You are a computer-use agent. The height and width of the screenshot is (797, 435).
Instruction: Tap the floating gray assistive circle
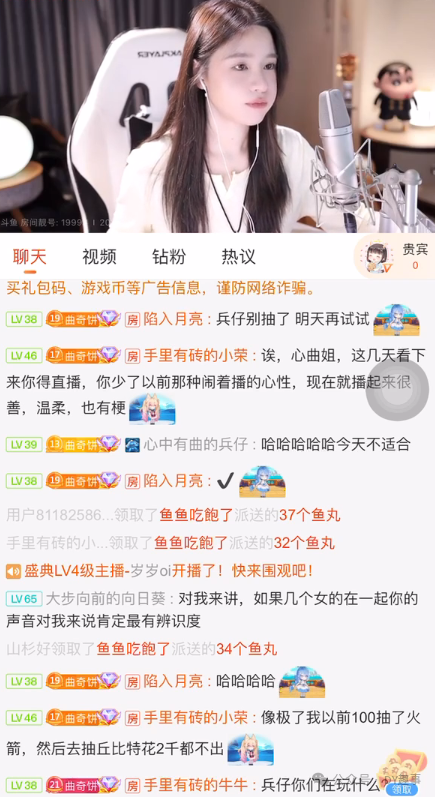point(397,390)
